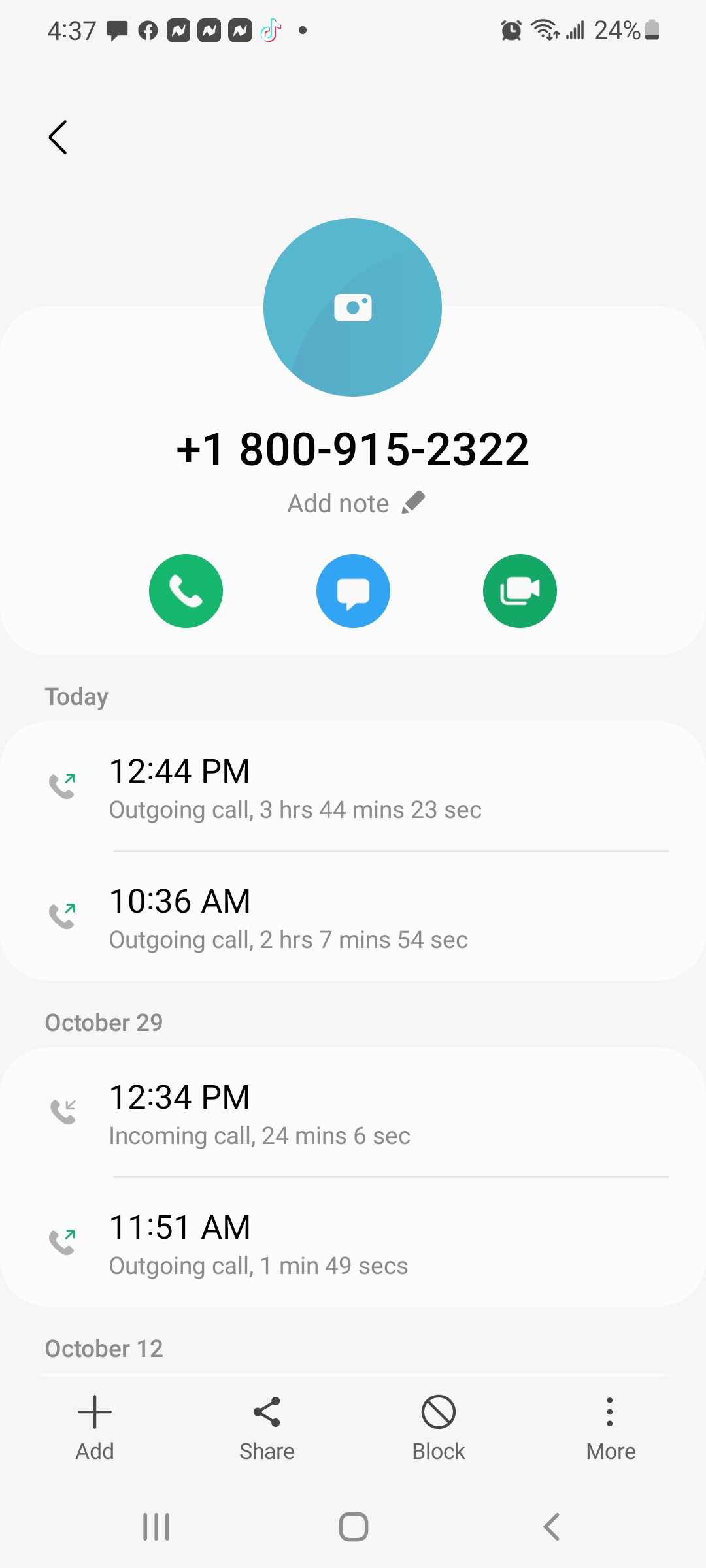The width and height of the screenshot is (706, 1568).
Task: Go back using the top-left arrow
Action: coord(58,137)
